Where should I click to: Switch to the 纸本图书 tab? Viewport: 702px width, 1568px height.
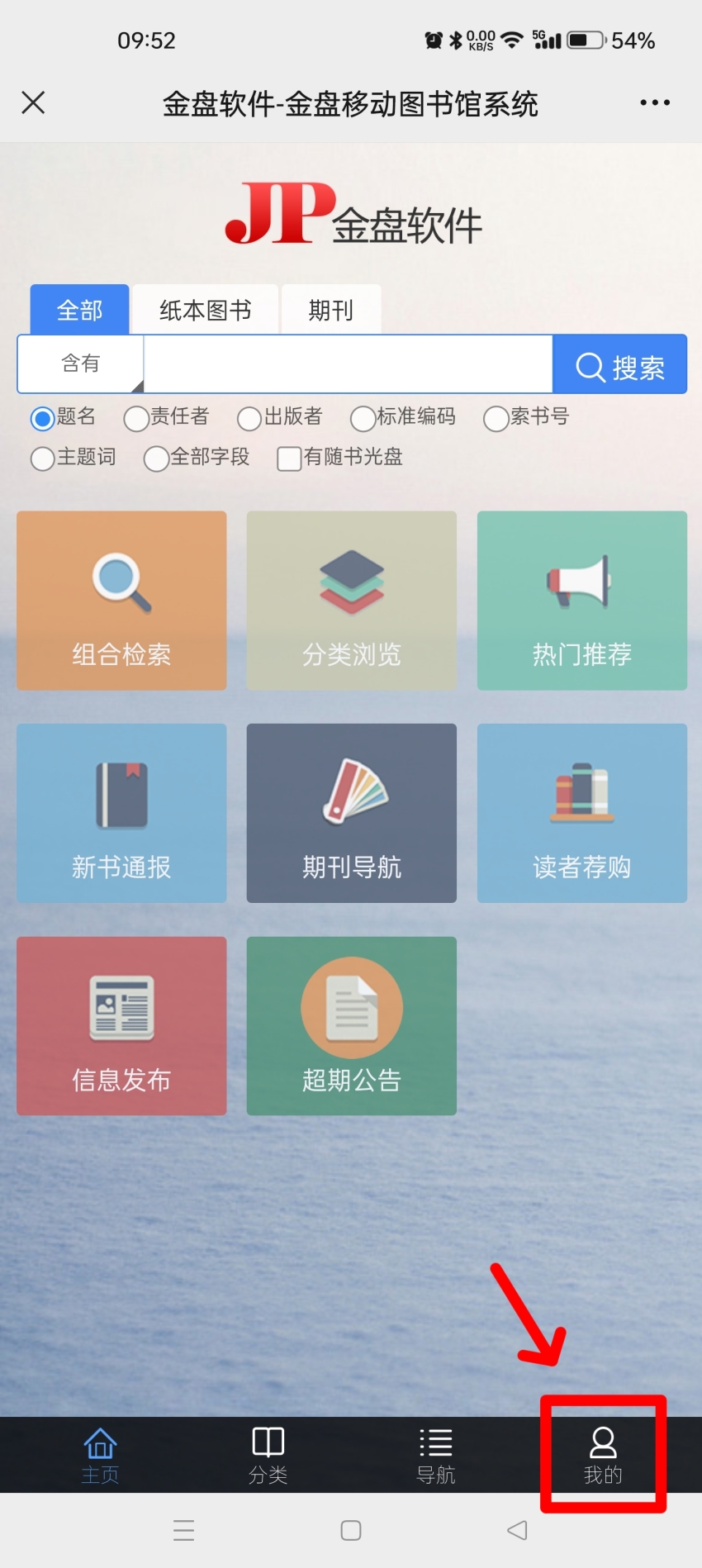(x=205, y=311)
